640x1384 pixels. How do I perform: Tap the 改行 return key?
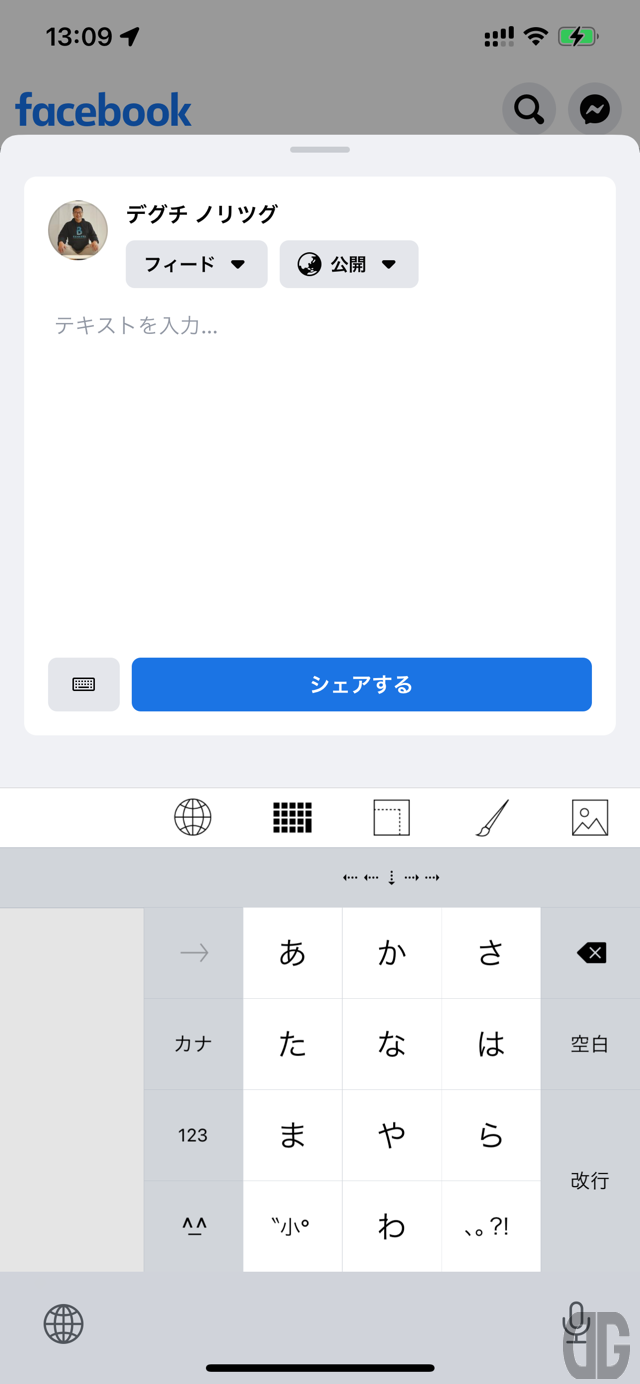click(x=590, y=1180)
